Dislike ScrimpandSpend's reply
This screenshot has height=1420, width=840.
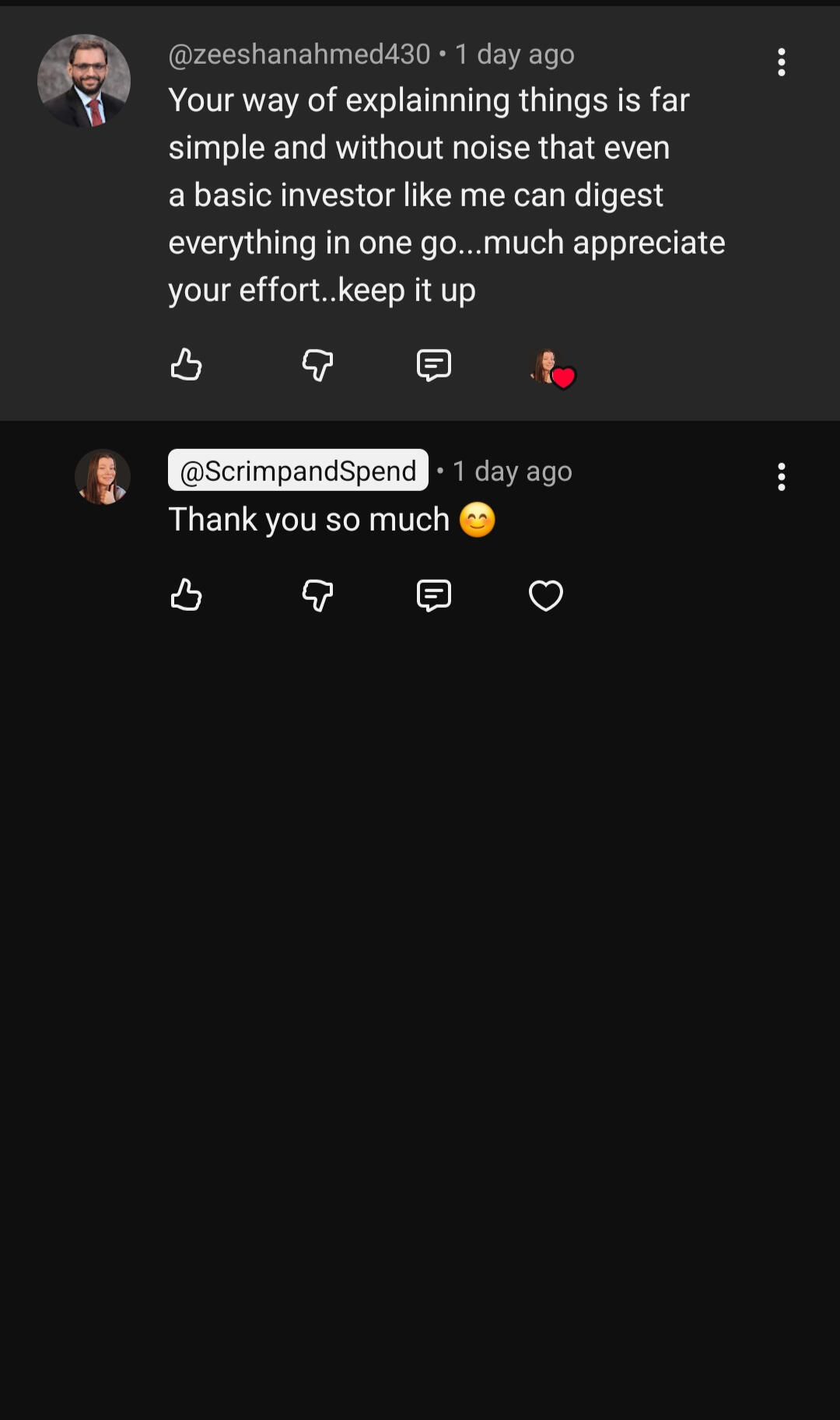point(317,595)
